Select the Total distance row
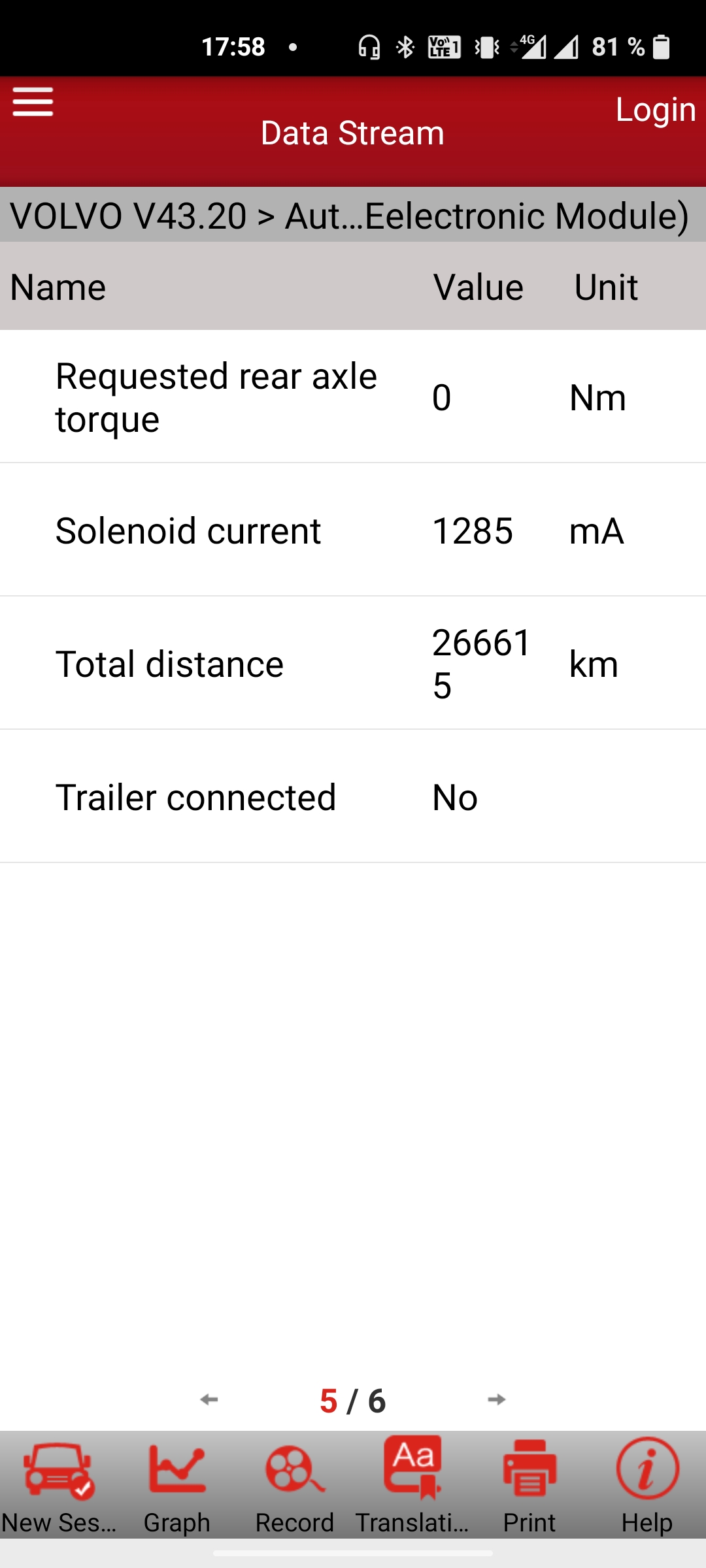Viewport: 706px width, 1568px height. tap(353, 664)
